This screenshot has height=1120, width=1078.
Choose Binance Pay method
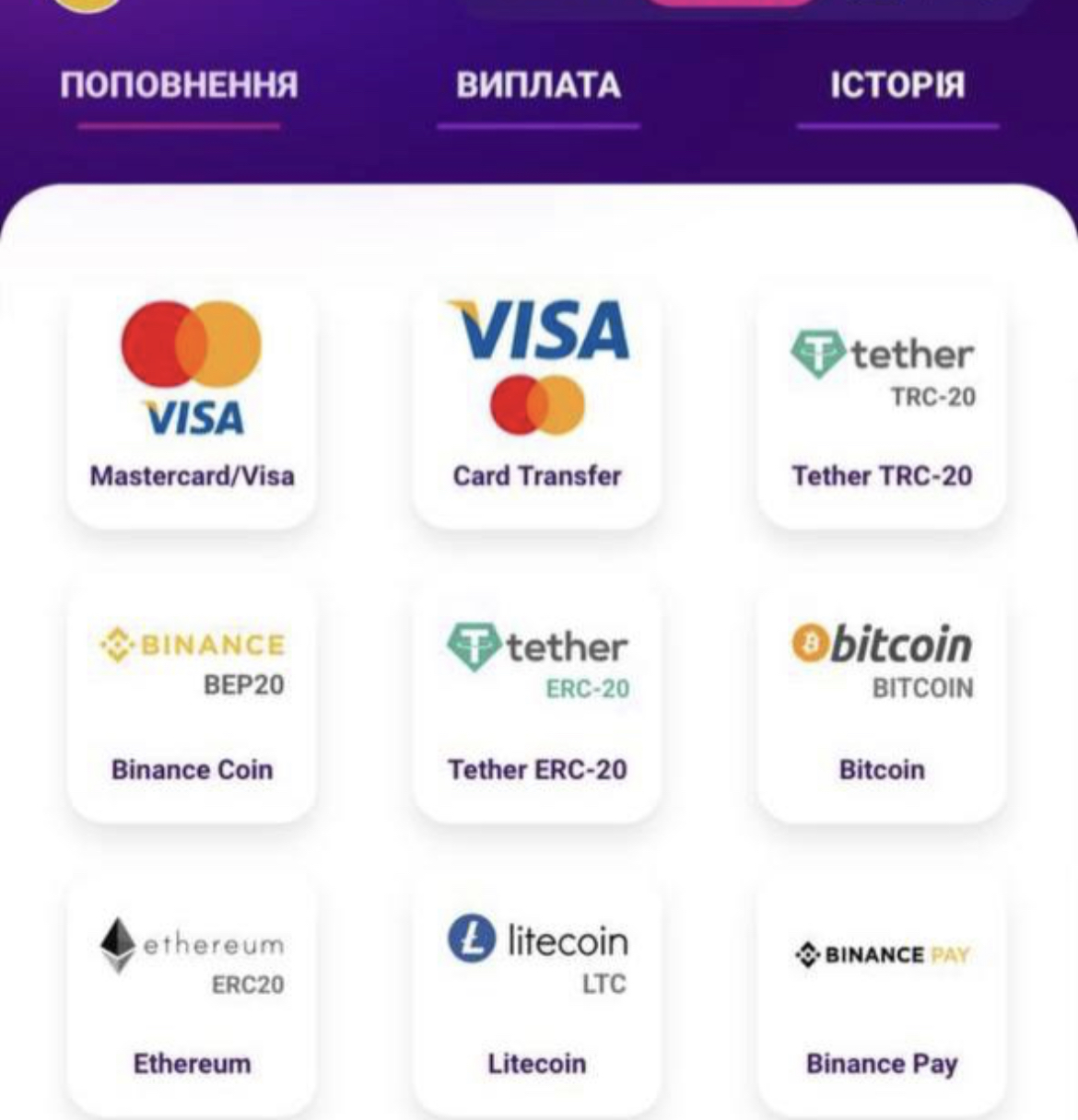(x=882, y=993)
